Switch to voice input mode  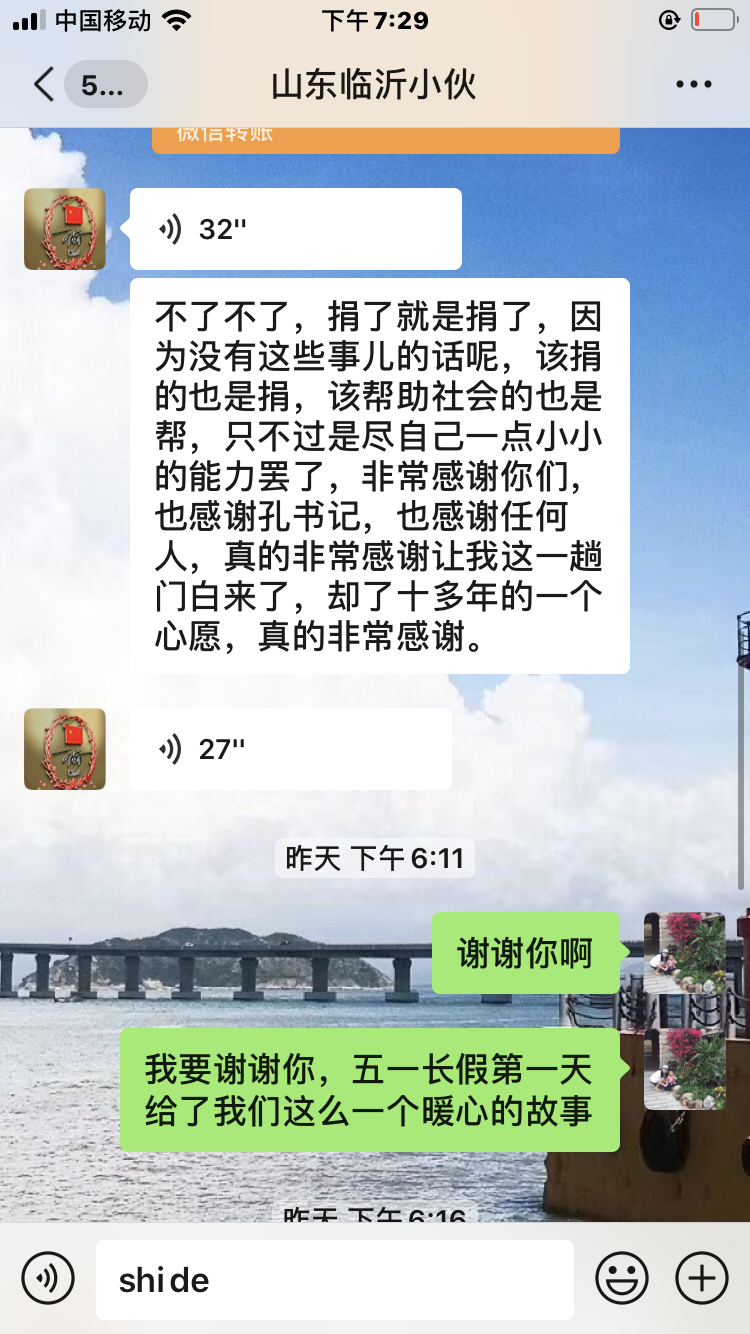(48, 1278)
